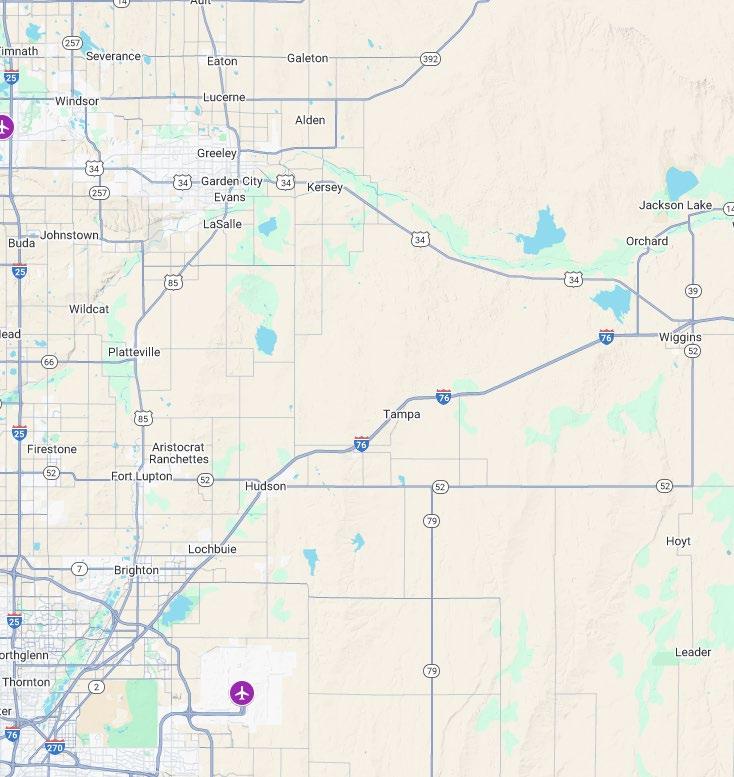Select the Wiggins town label
This screenshot has width=734, height=777.
[679, 337]
